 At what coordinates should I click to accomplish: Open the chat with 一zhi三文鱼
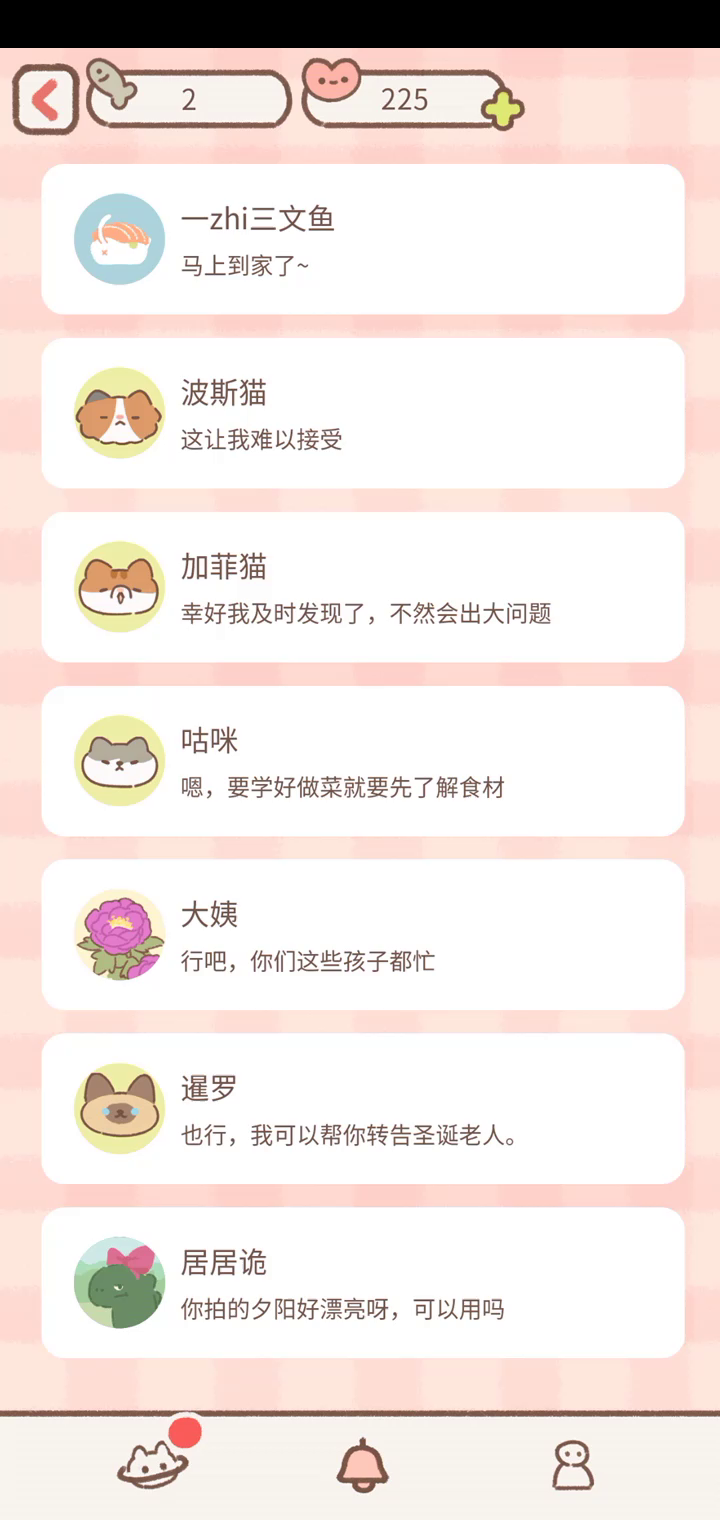[x=363, y=239]
